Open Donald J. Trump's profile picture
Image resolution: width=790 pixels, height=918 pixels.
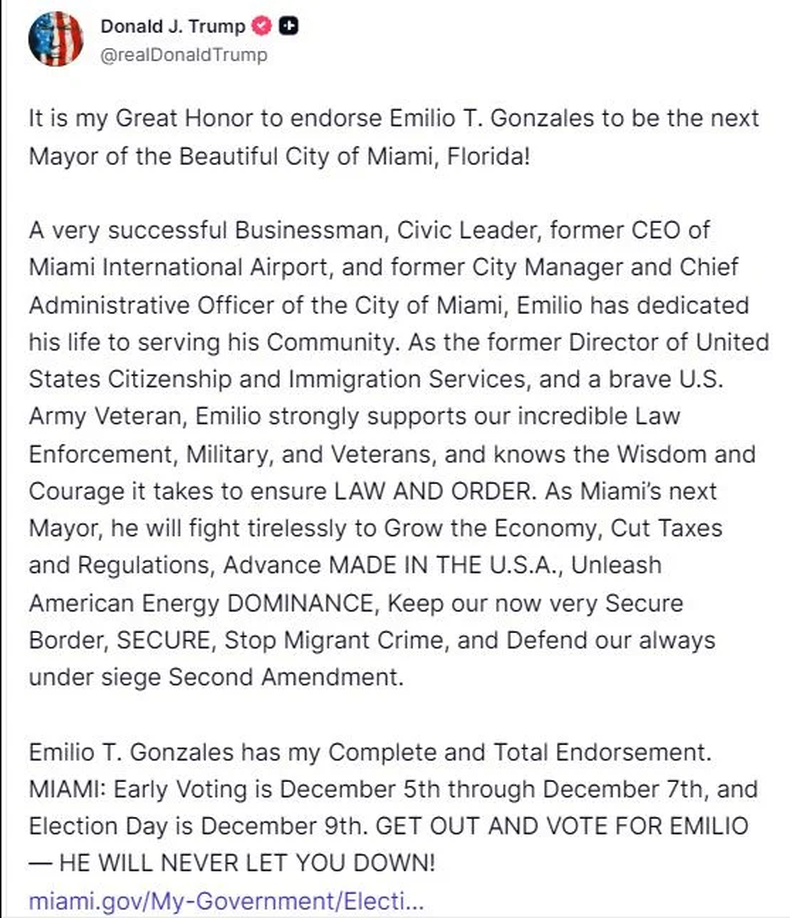coord(56,40)
